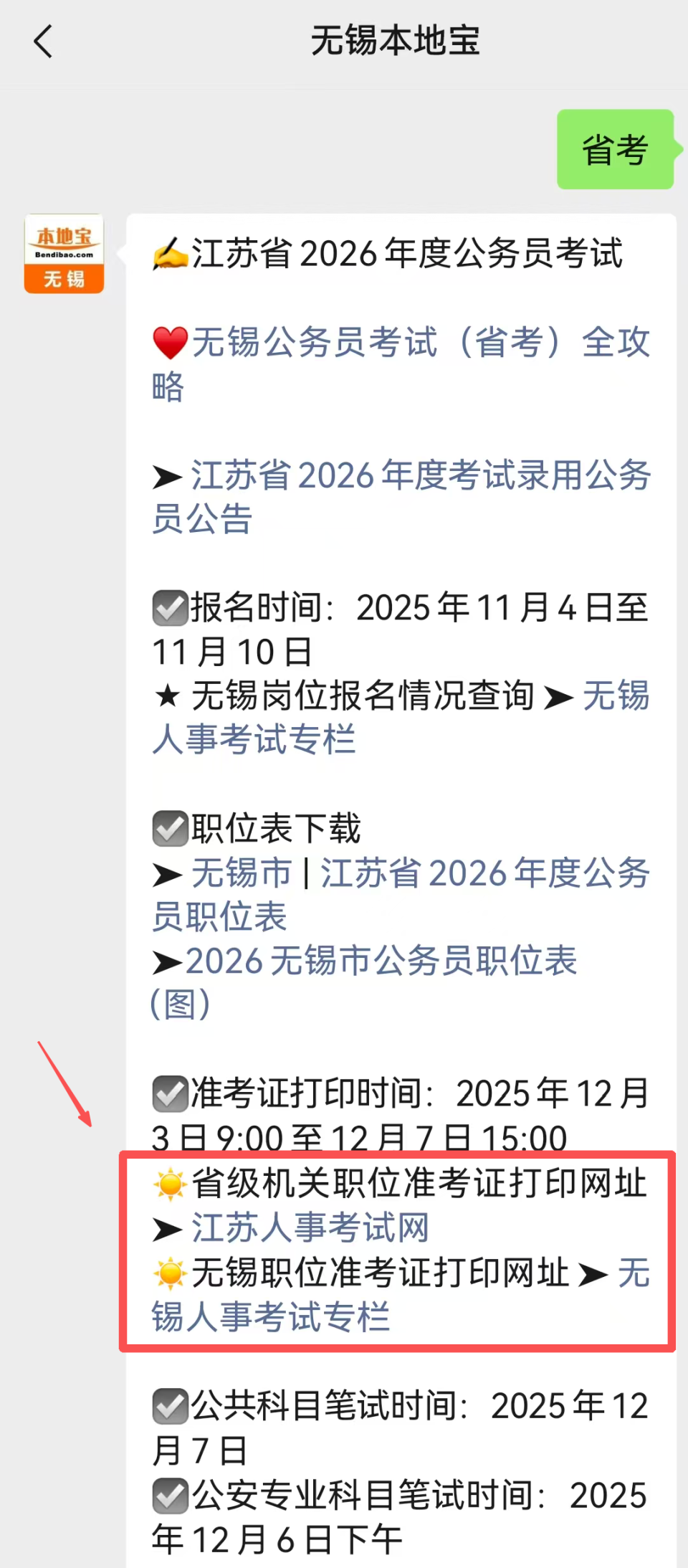Click the red annotation arrow pointing at the box
The height and width of the screenshot is (1568, 688).
(64, 1083)
